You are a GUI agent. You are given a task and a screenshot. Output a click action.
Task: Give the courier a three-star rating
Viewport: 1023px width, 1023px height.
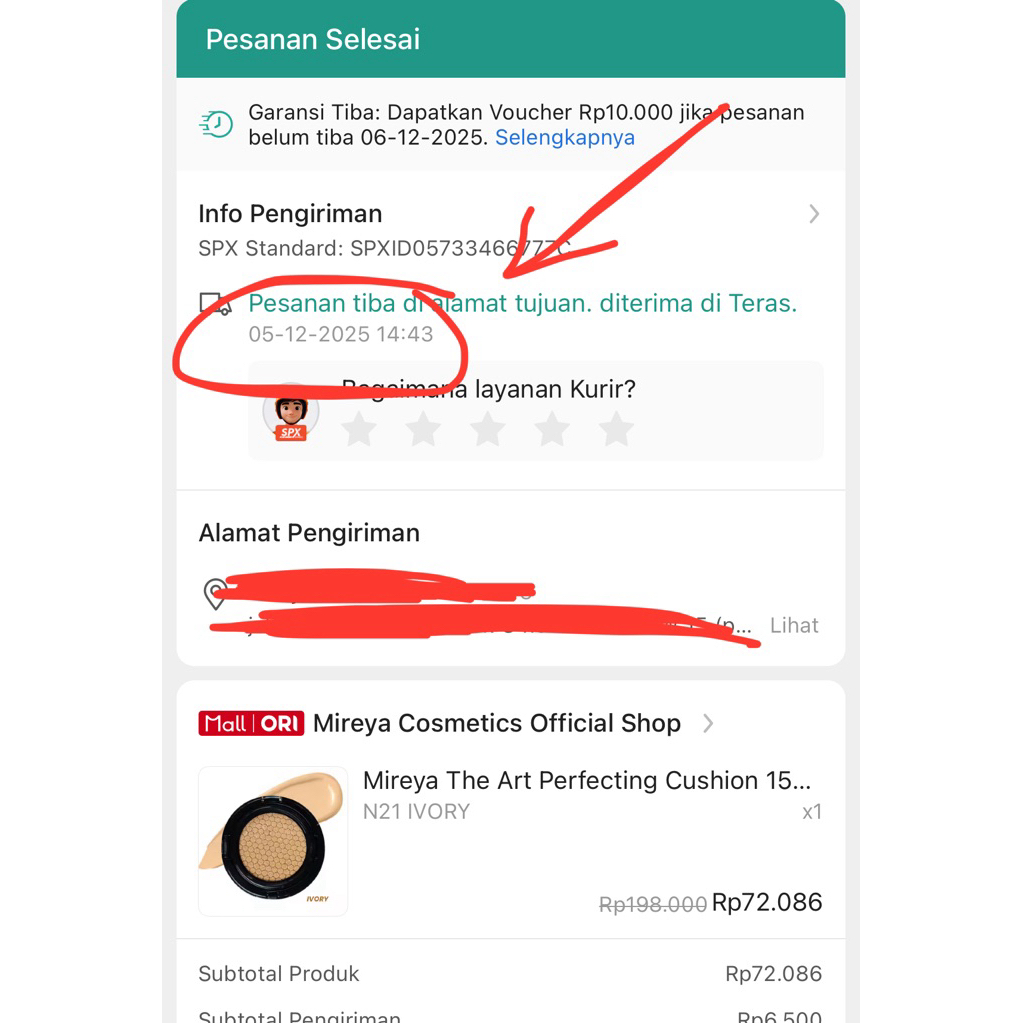click(487, 430)
